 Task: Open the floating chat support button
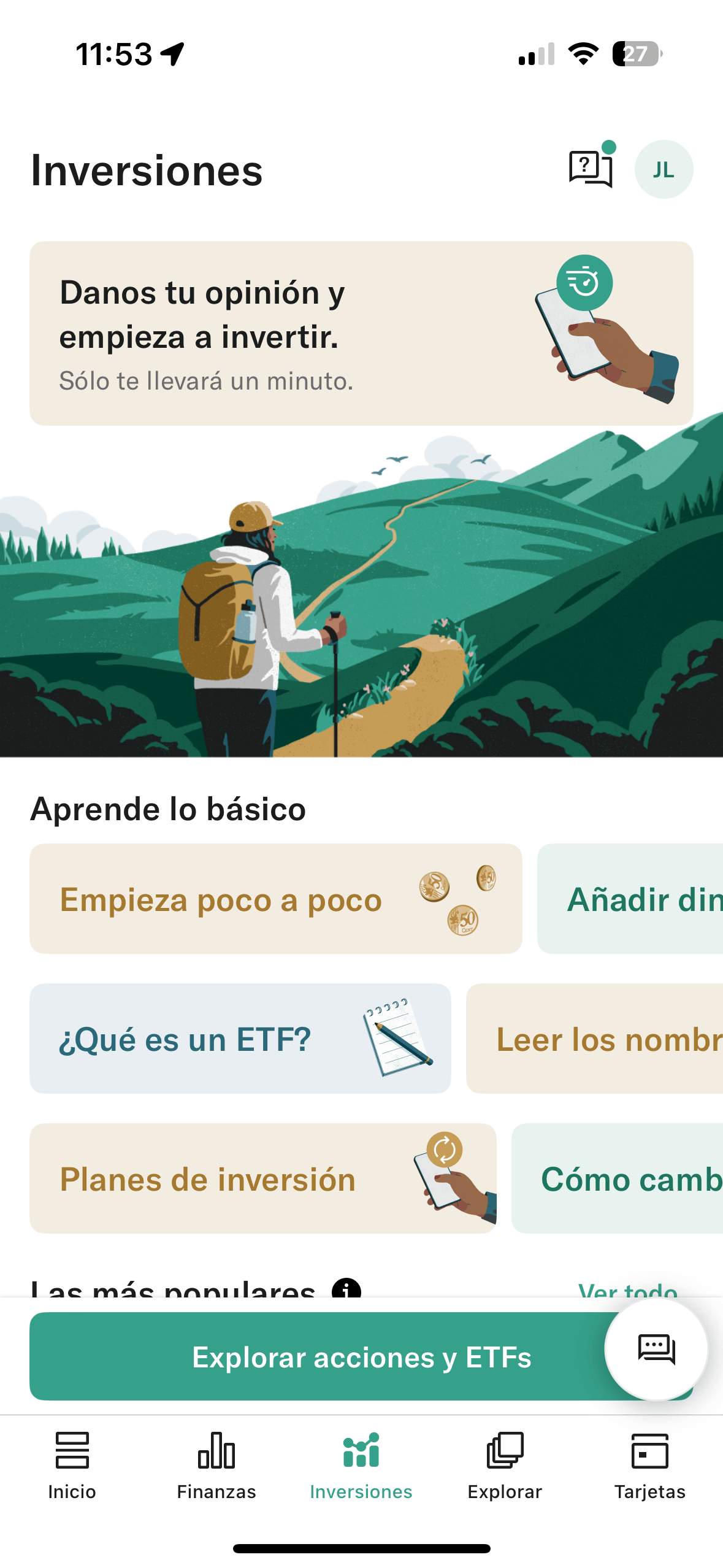(656, 1349)
